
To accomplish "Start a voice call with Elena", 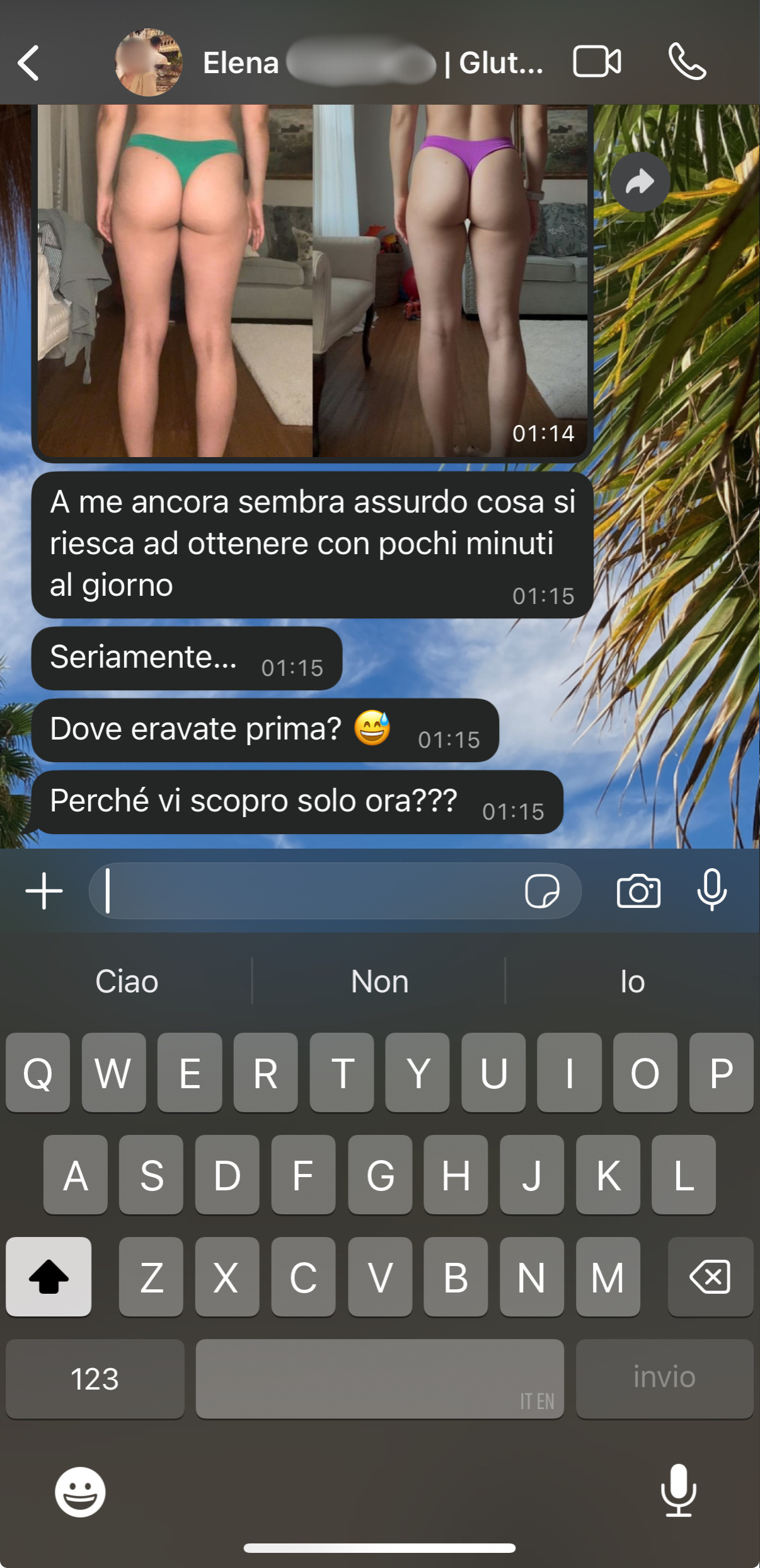I will point(687,62).
